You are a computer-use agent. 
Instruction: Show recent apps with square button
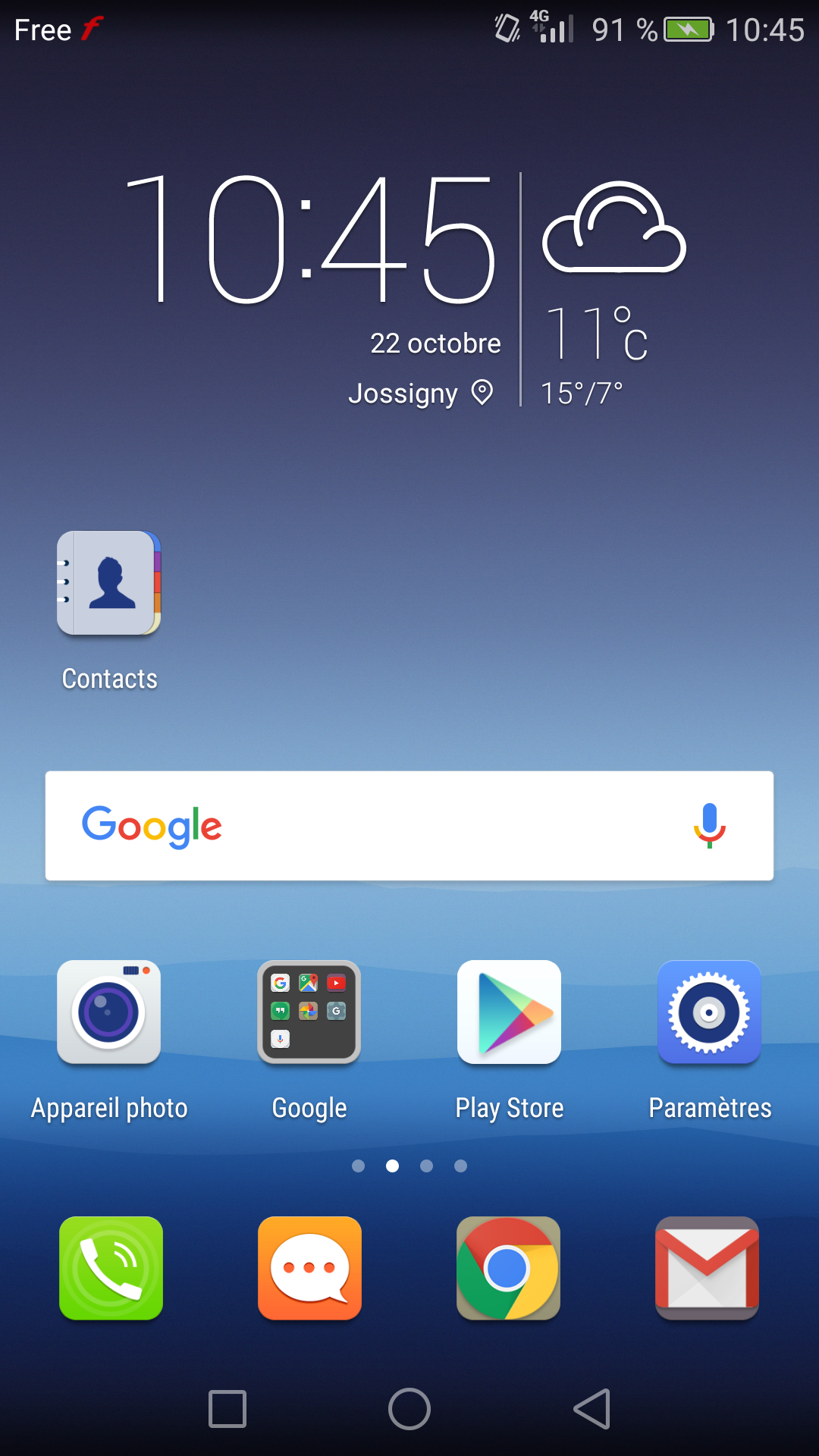pyautogui.click(x=227, y=1409)
